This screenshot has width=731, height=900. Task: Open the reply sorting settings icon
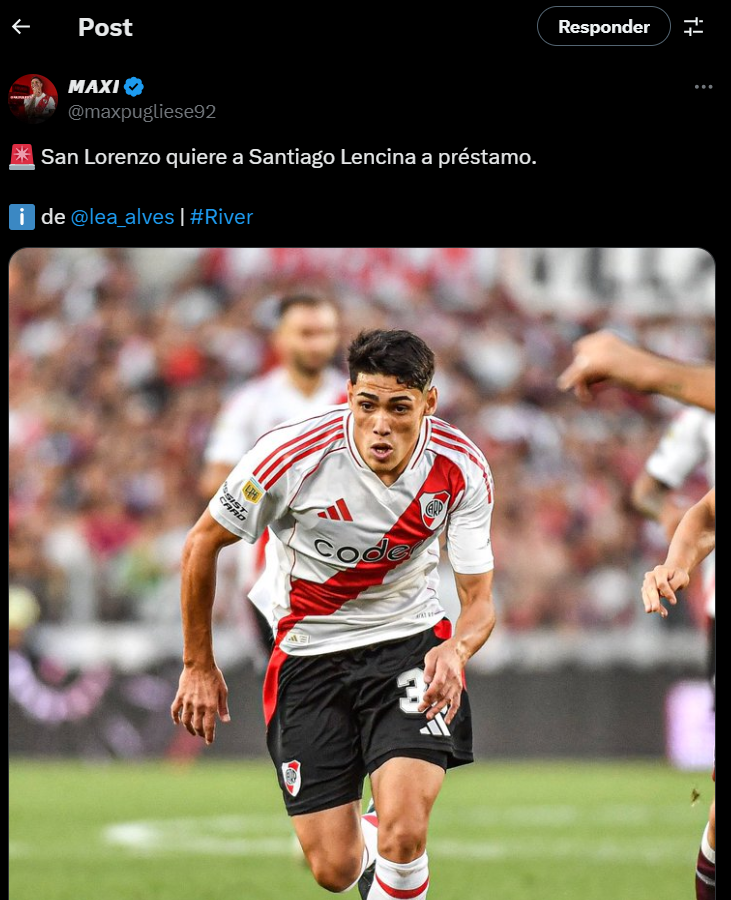pyautogui.click(x=694, y=27)
